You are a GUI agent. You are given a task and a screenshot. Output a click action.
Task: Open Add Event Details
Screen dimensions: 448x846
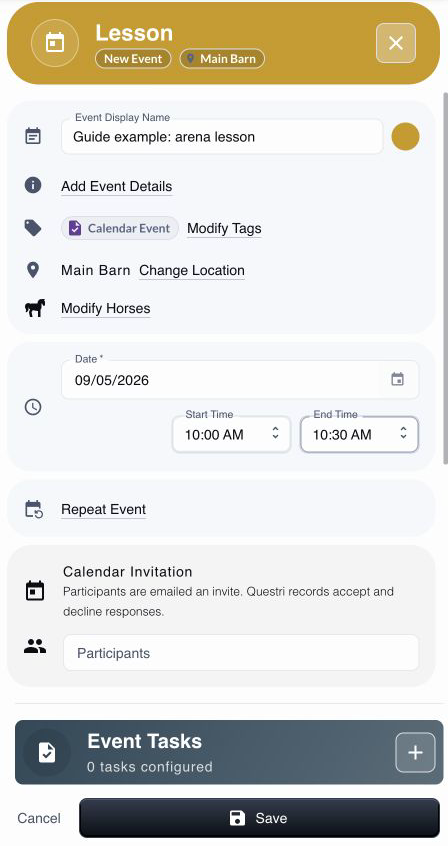[x=117, y=186]
